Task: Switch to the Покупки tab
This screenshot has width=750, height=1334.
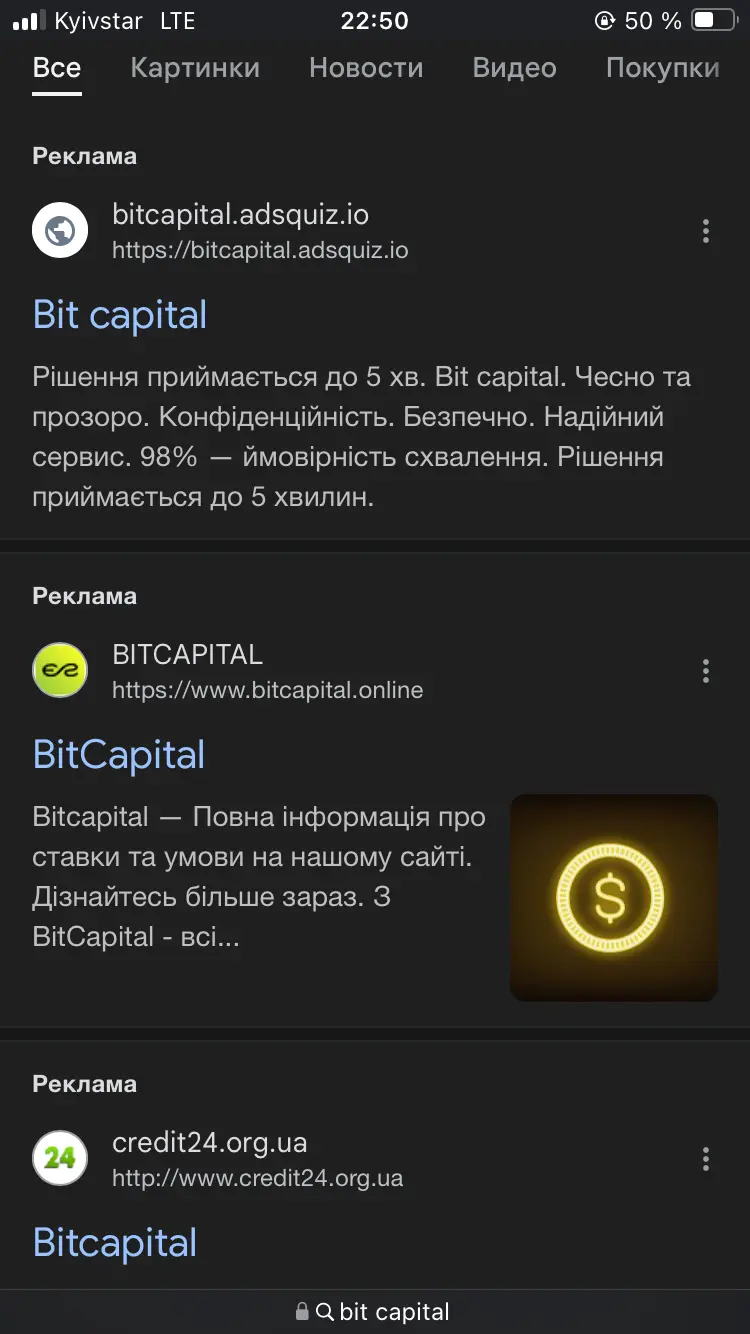Action: (x=662, y=68)
